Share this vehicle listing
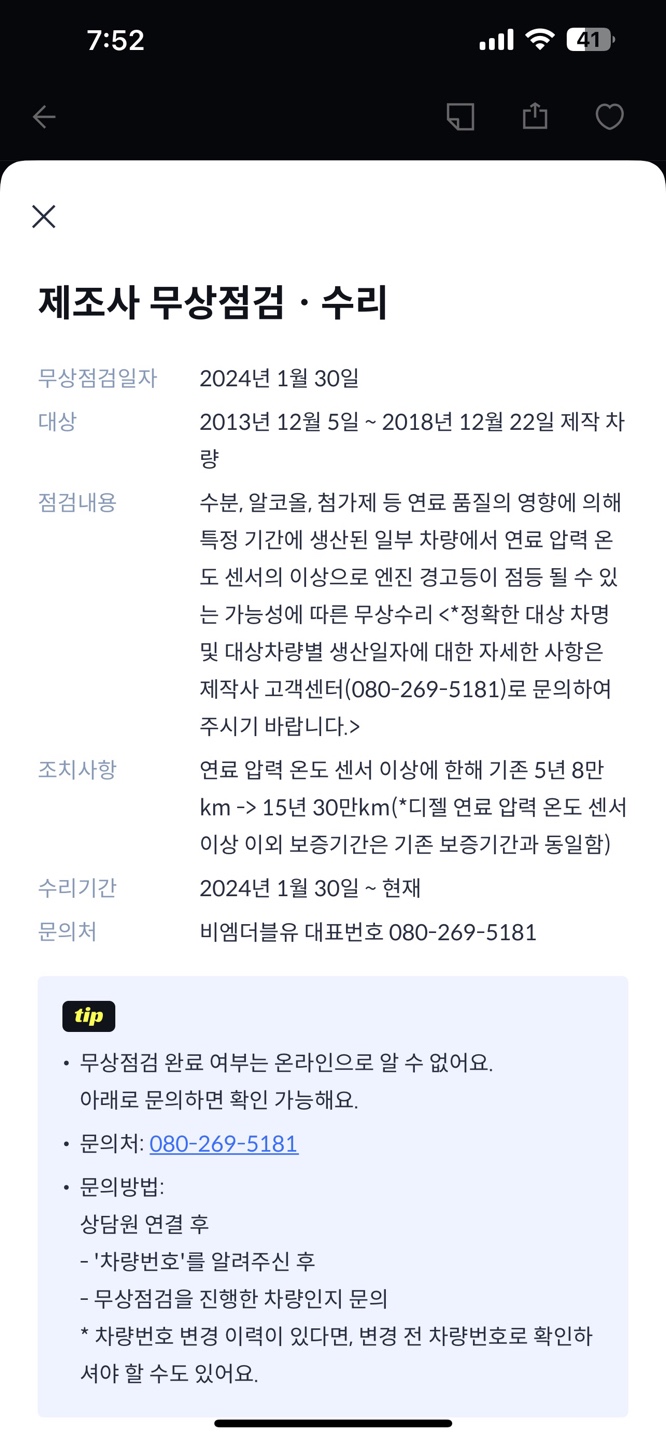The height and width of the screenshot is (1440, 666). tap(535, 116)
